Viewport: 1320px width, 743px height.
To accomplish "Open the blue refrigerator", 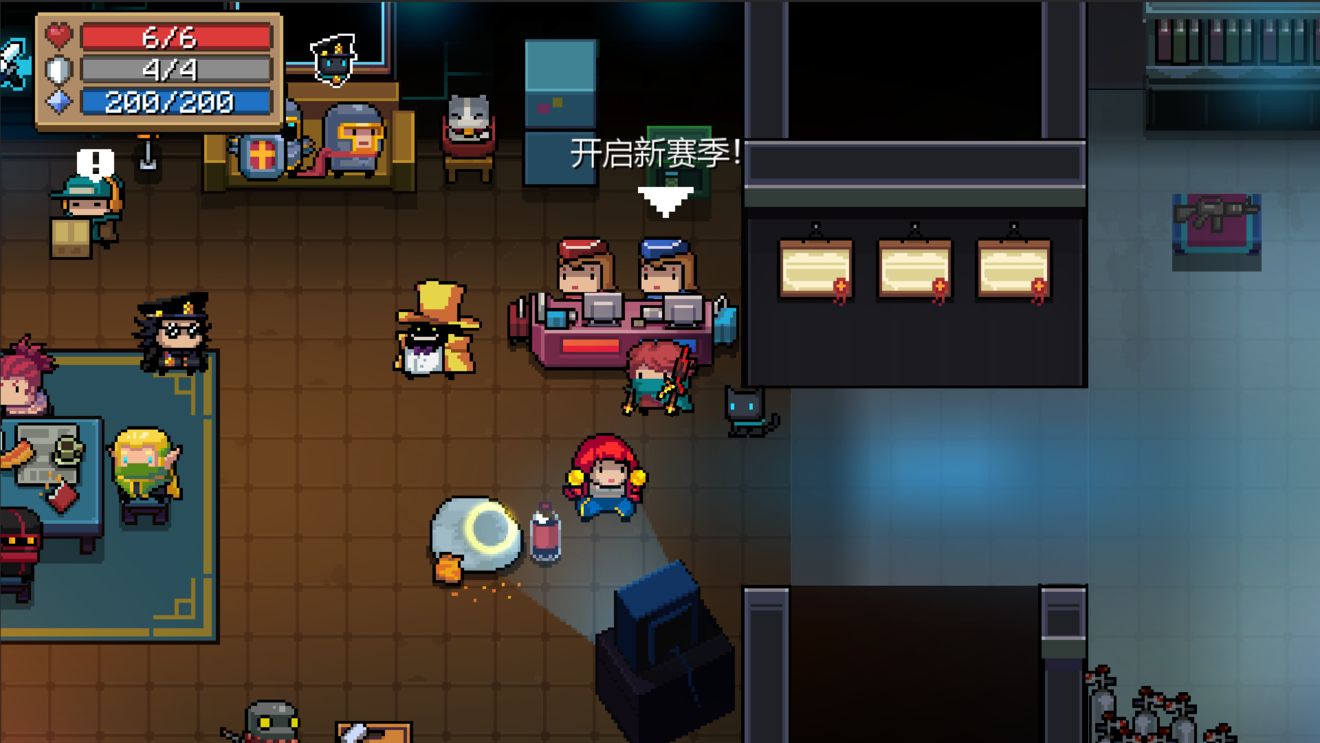I will (x=560, y=112).
